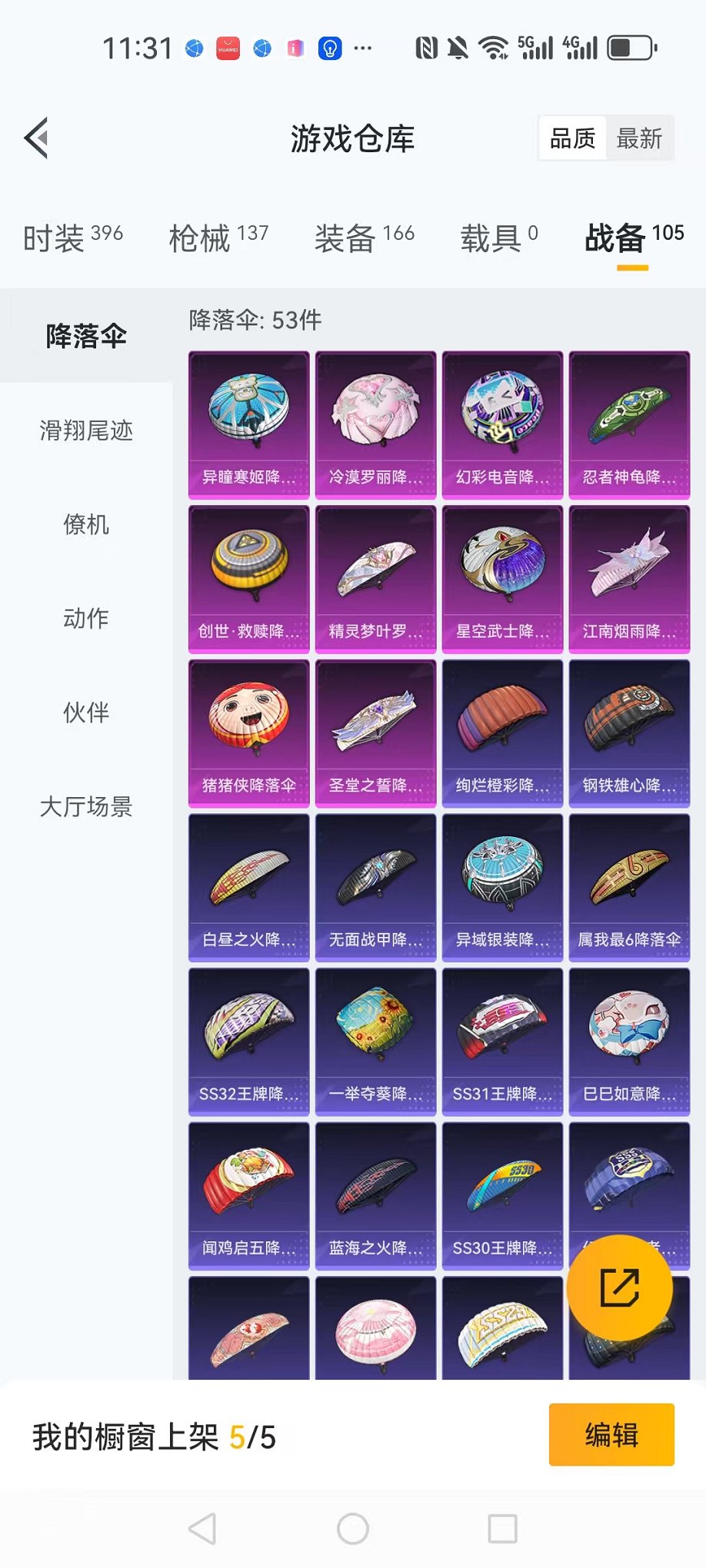This screenshot has height=1568, width=706.
Task: Select the 江南烟雨 parachute tile
Action: tap(629, 580)
